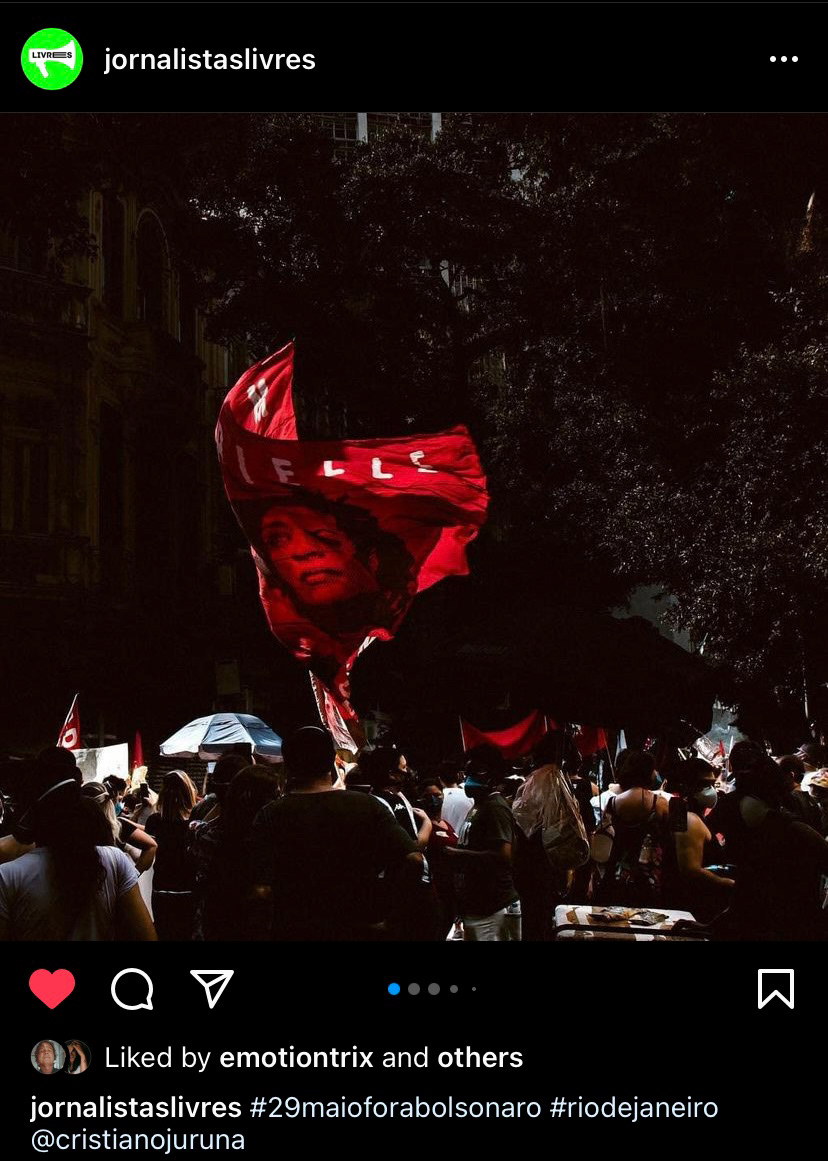Screen dimensions: 828x1161
Task: Open jornalistaslivres profile picture
Action: coord(52,59)
